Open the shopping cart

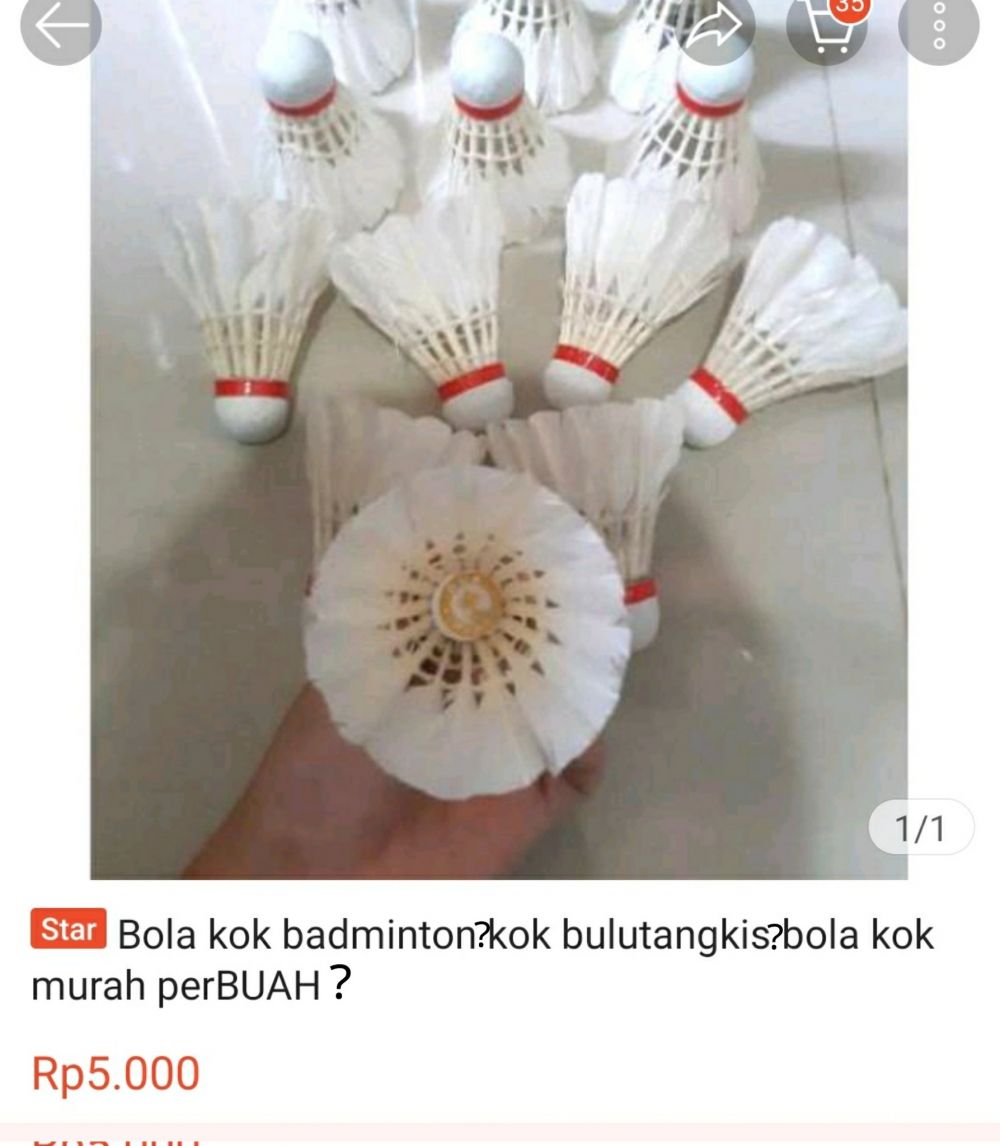click(x=826, y=28)
